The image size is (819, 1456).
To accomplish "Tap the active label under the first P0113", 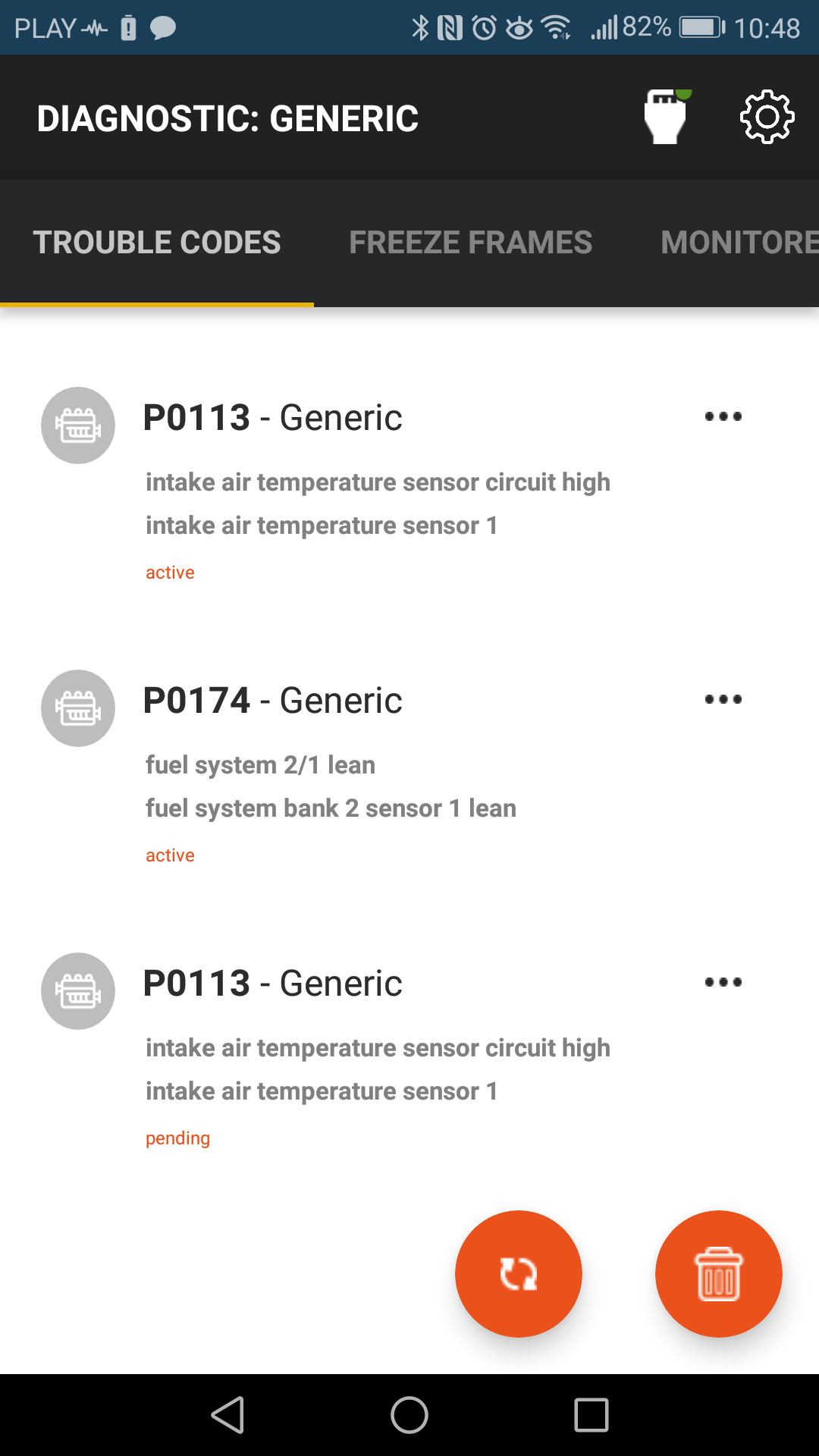I will [169, 572].
